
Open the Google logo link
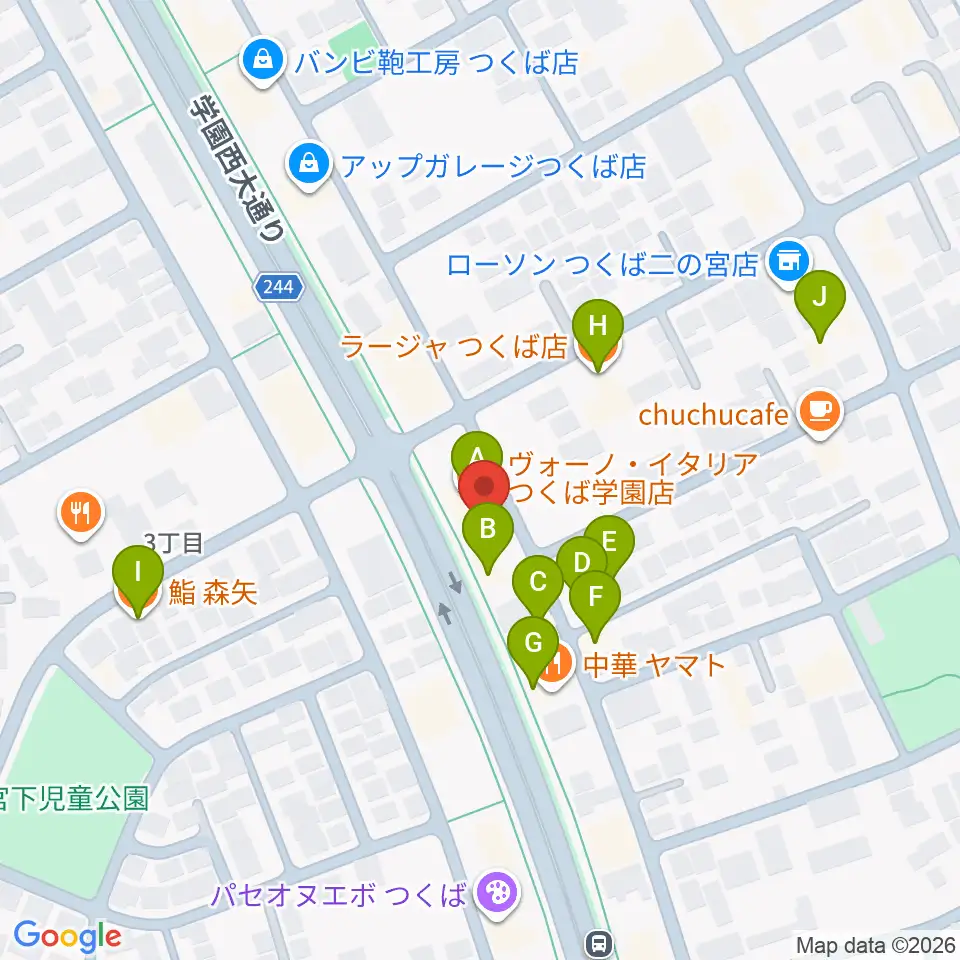point(68,937)
